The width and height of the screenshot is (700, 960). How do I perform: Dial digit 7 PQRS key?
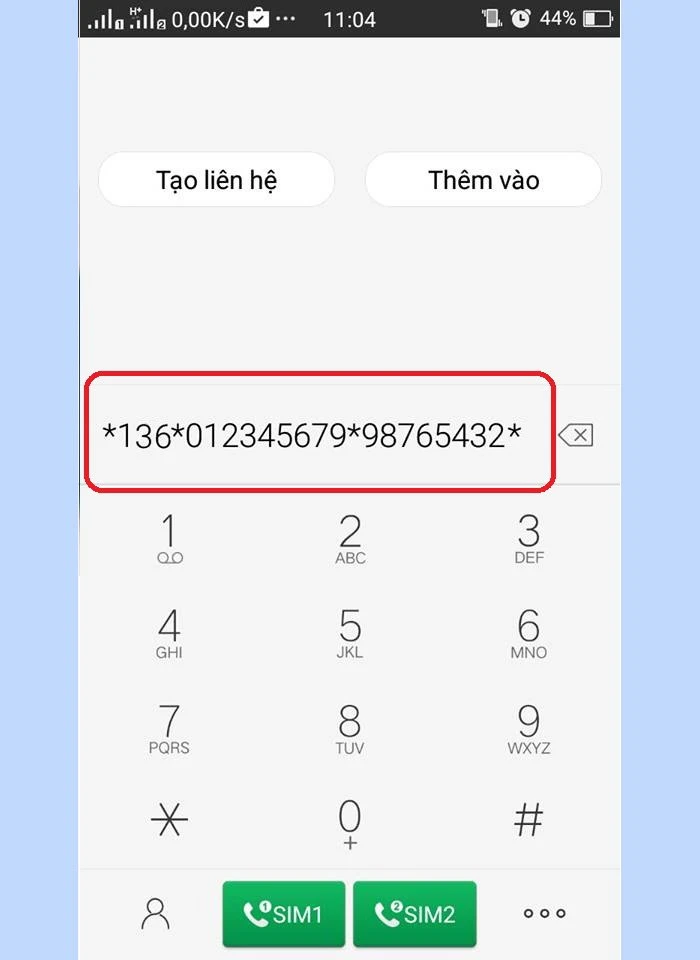coord(169,728)
